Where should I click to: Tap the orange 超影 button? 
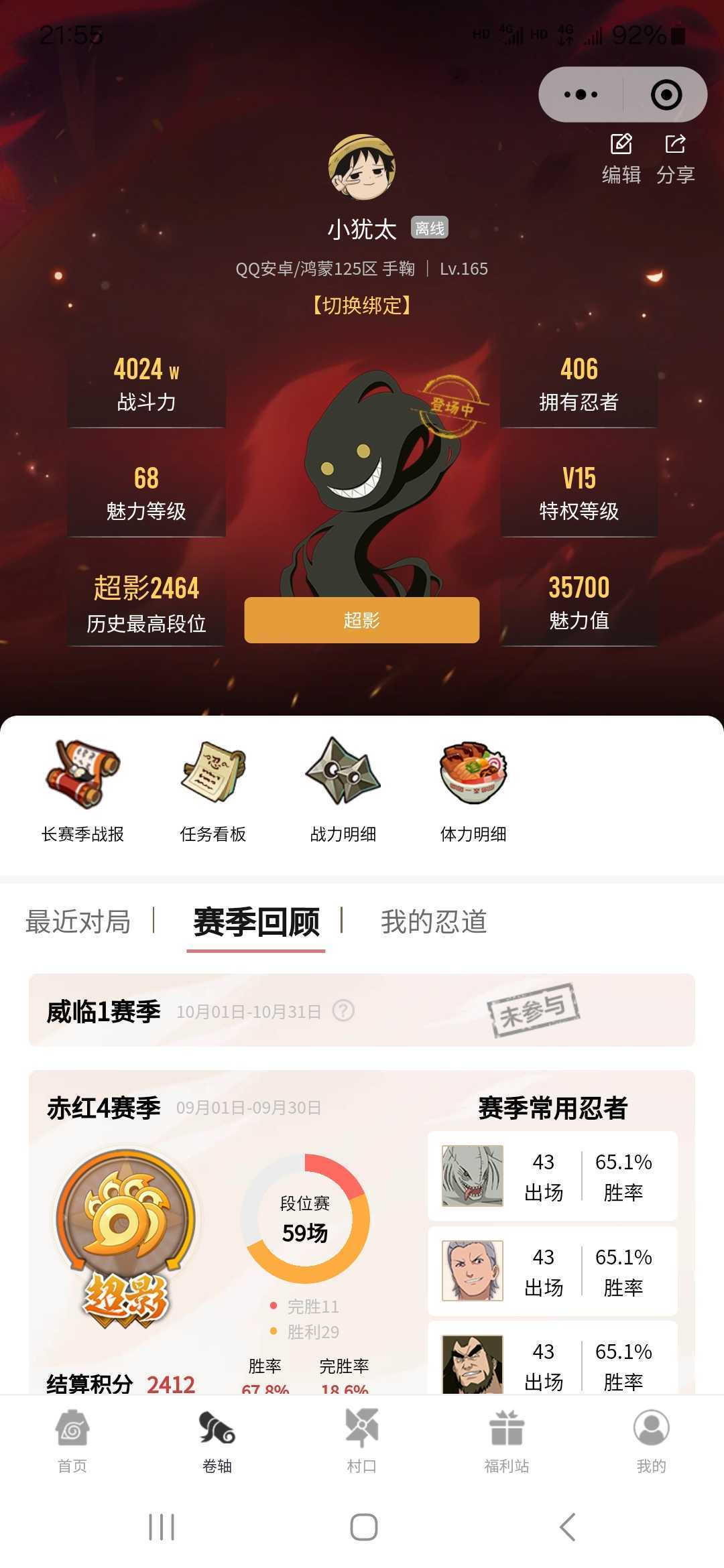coord(362,620)
